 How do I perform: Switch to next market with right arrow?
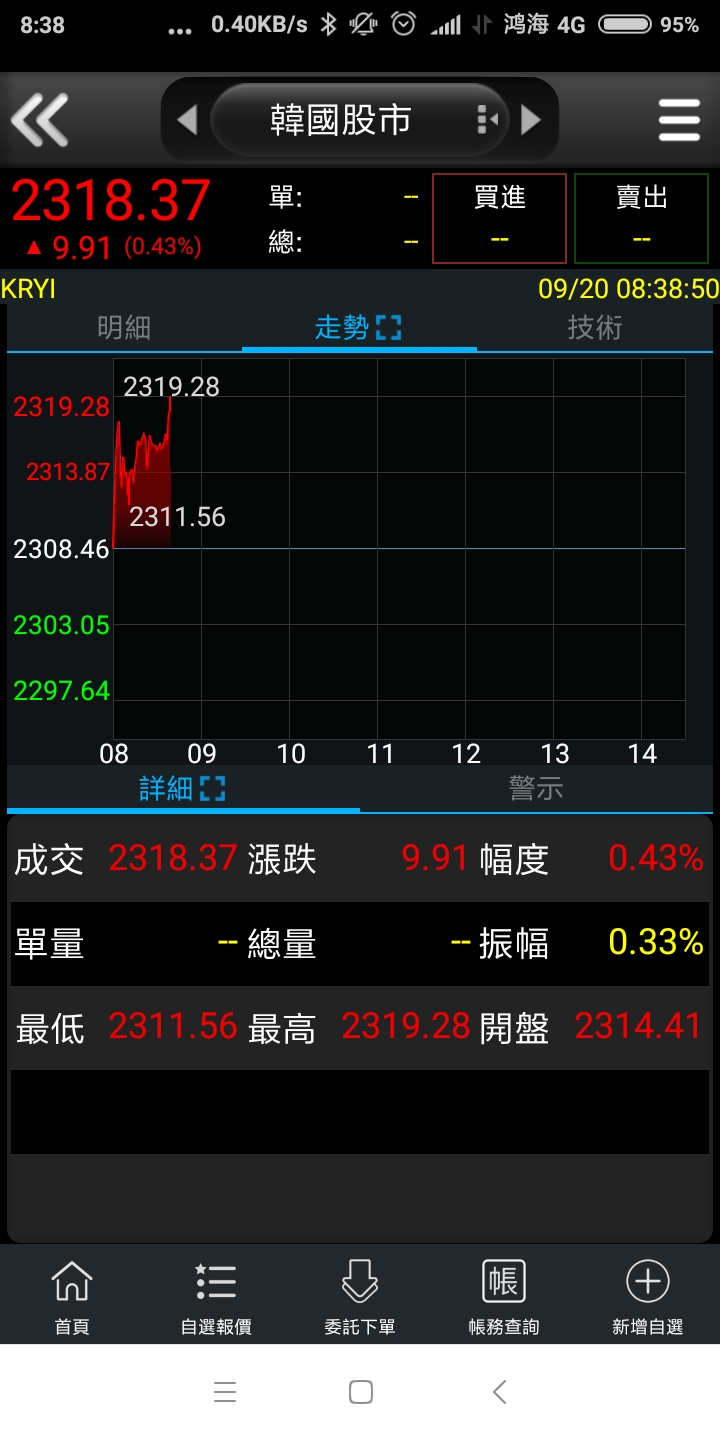(531, 120)
